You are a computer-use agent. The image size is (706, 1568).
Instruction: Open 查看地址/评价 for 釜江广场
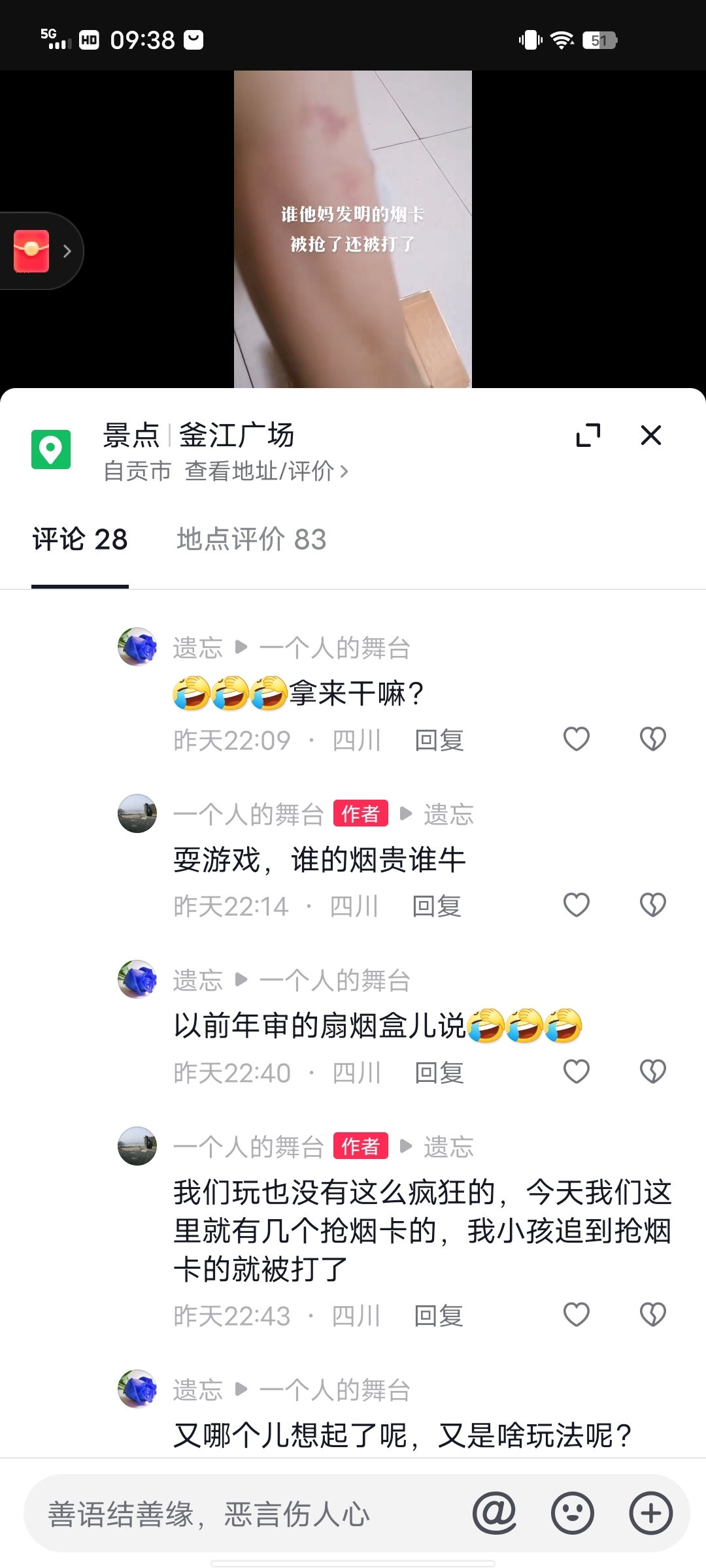tap(267, 471)
